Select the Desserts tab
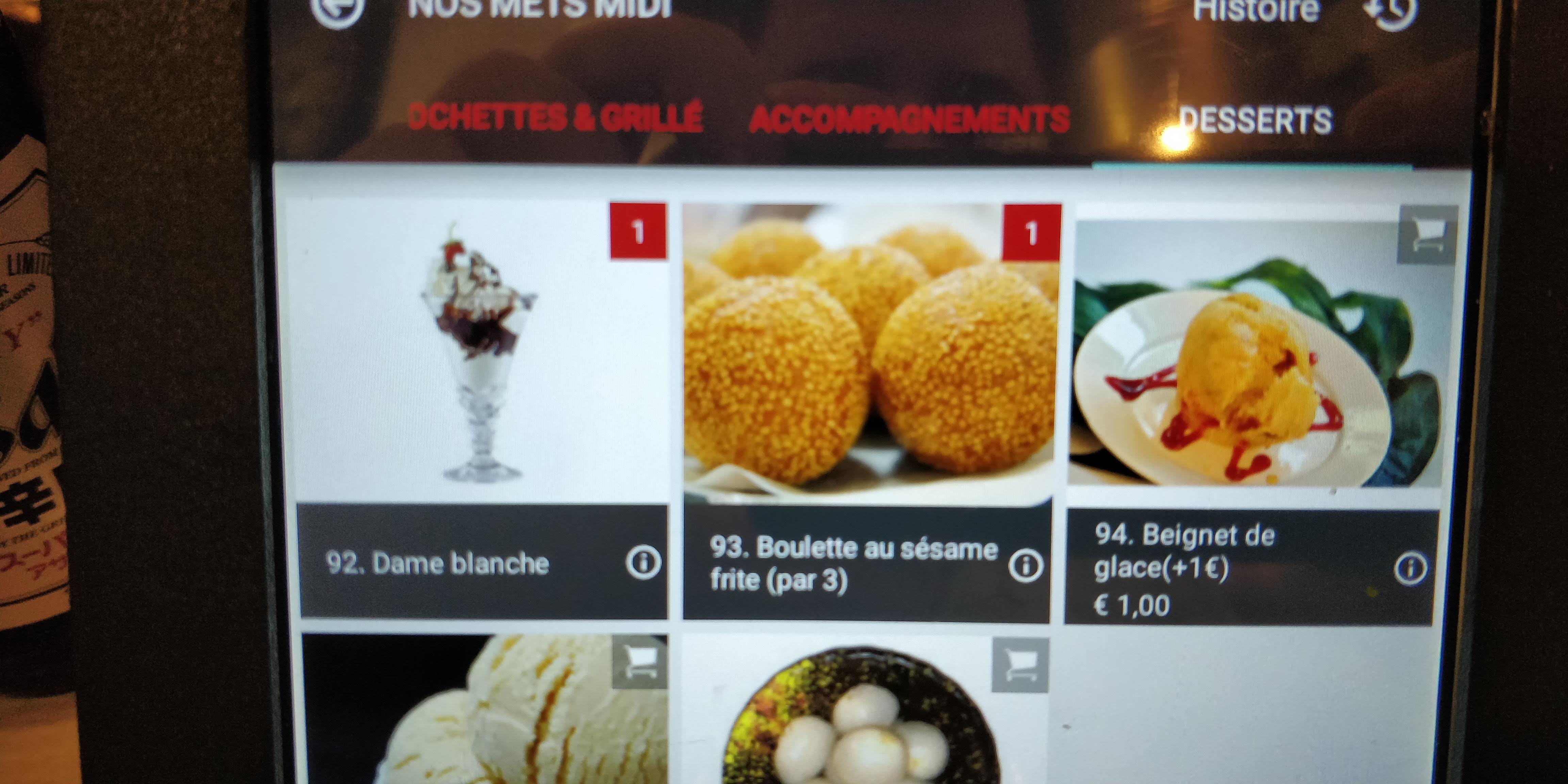This screenshot has height=784, width=1568. point(1255,120)
